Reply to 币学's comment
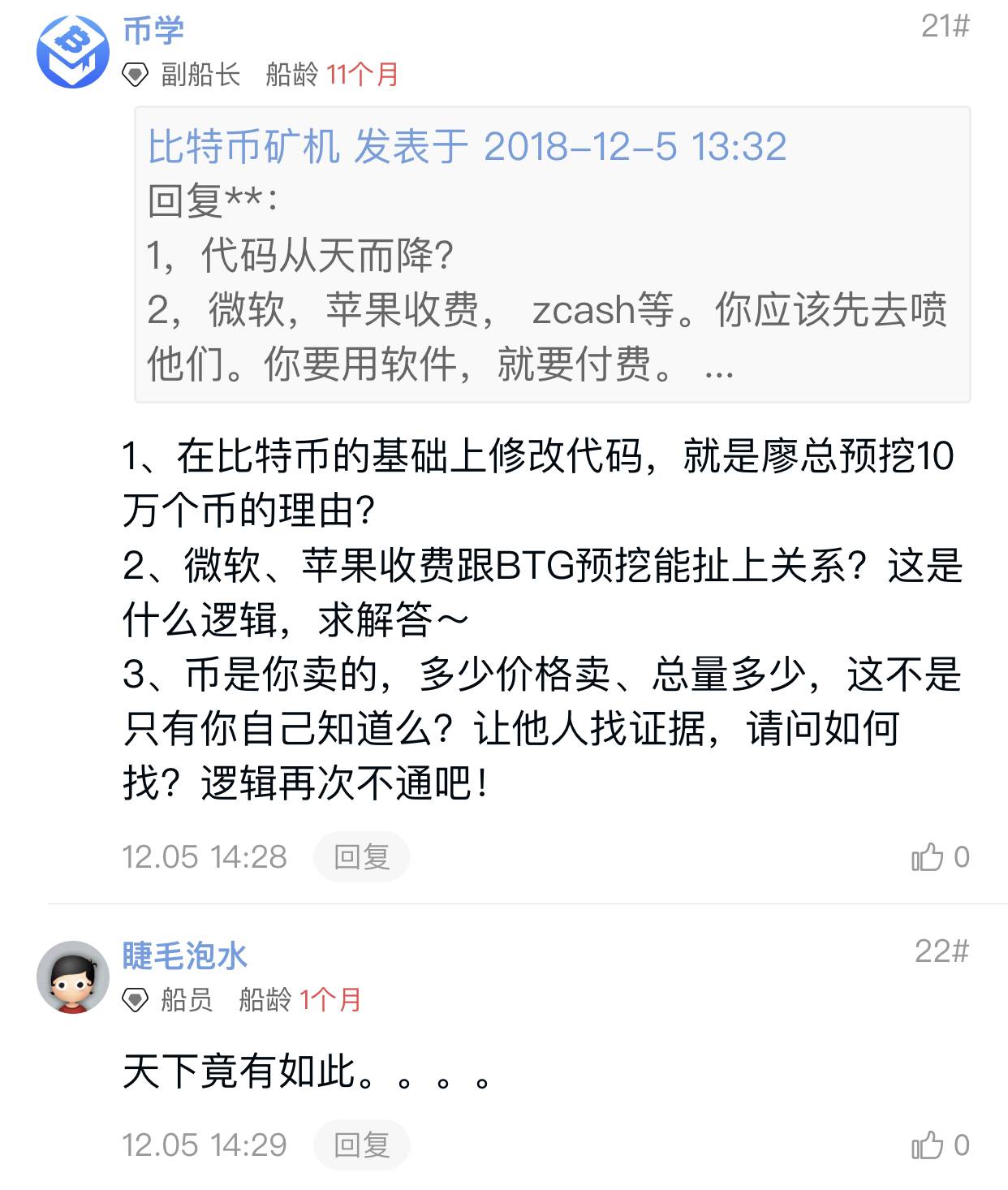Image resolution: width=1008 pixels, height=1190 pixels. pos(361,857)
